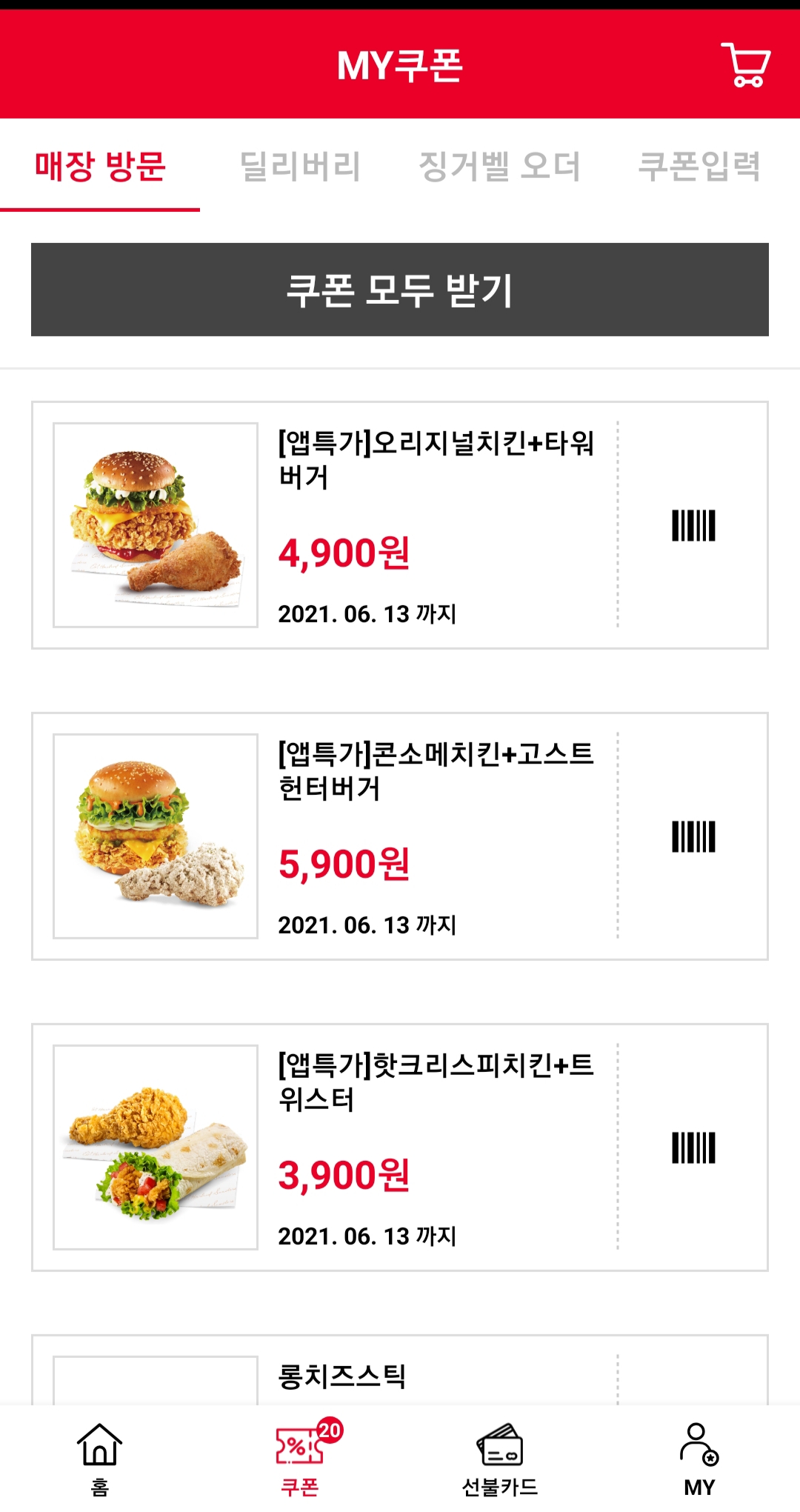Switch to the 딜리버리 tab
The width and height of the screenshot is (800, 1512).
(300, 166)
